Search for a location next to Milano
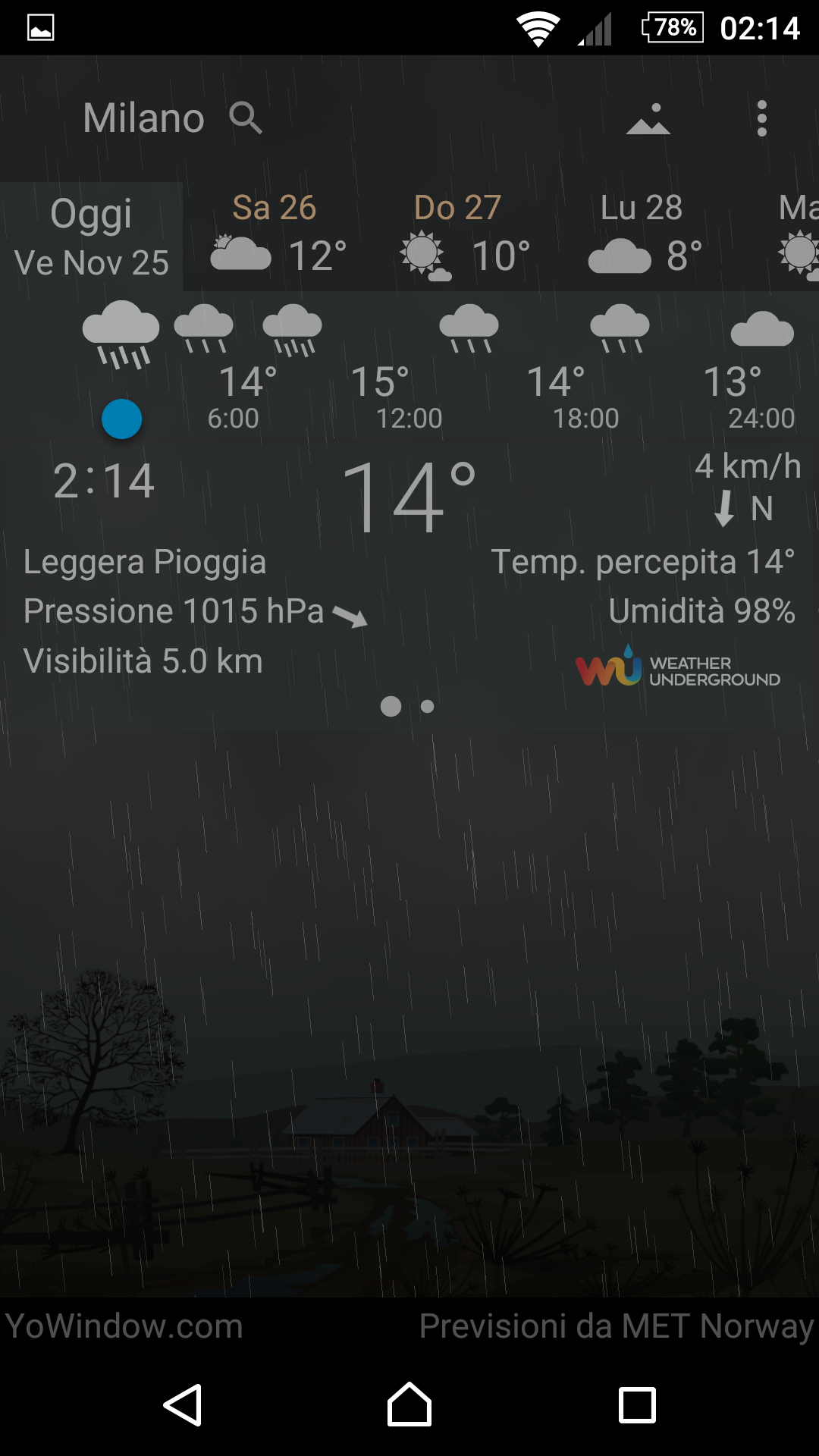This screenshot has width=819, height=1456. 246,118
